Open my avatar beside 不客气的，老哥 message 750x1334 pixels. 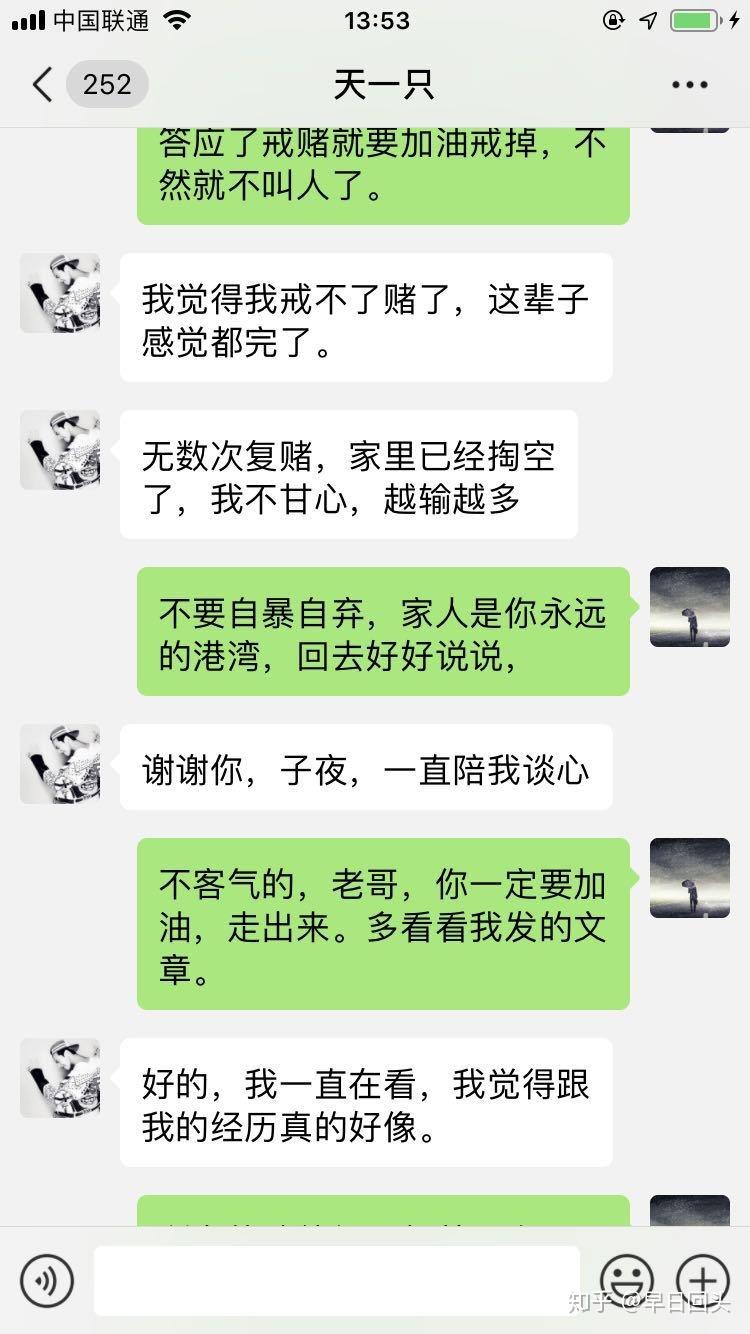[690, 878]
